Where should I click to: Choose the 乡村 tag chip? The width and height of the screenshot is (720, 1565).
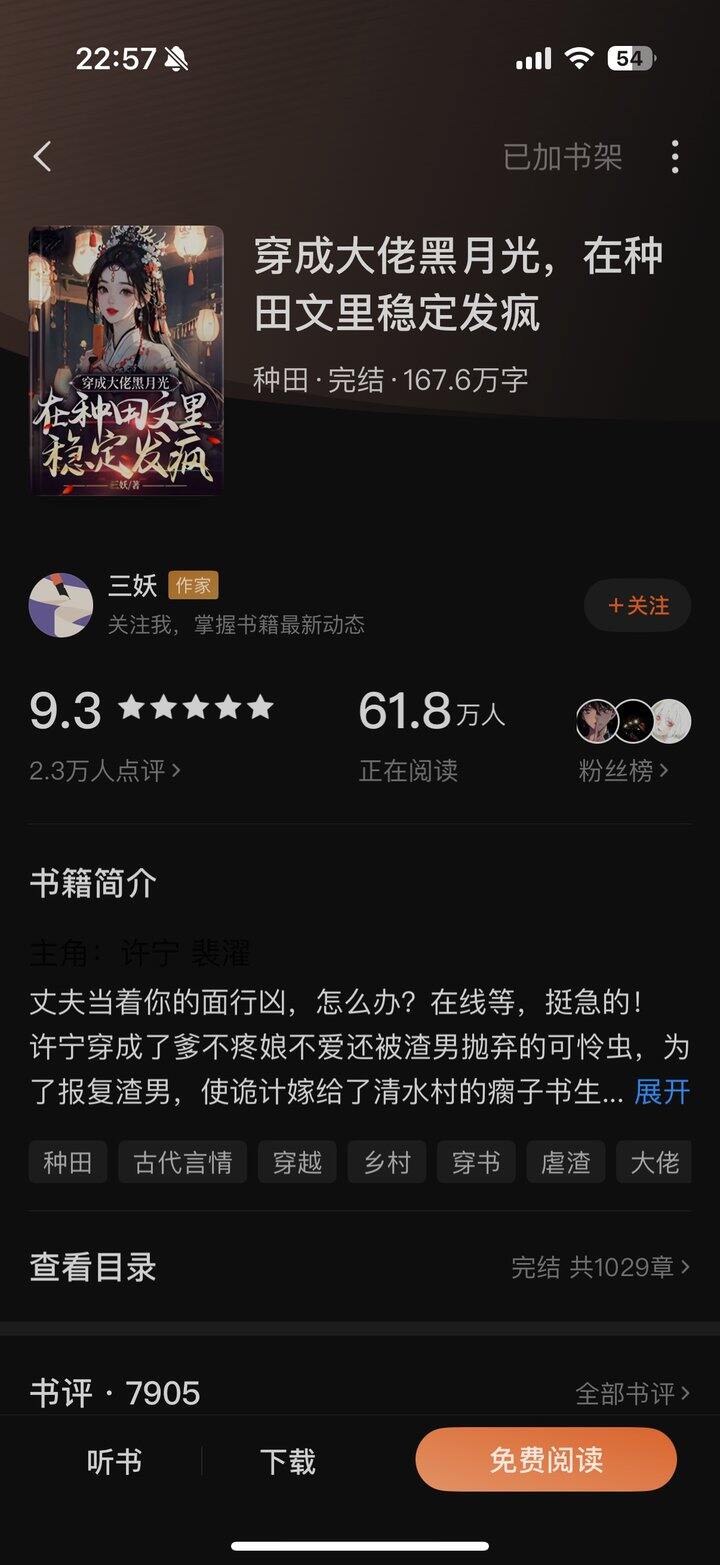point(387,1162)
